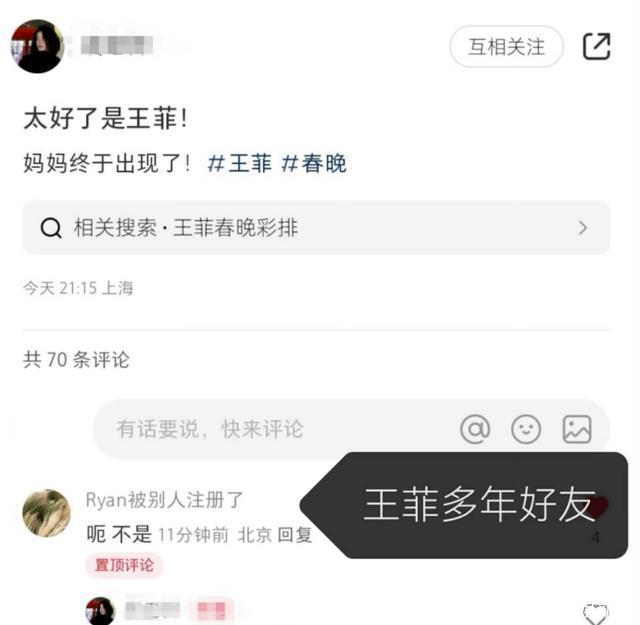Attach a picture to the comment
640x625 pixels.
[577, 429]
